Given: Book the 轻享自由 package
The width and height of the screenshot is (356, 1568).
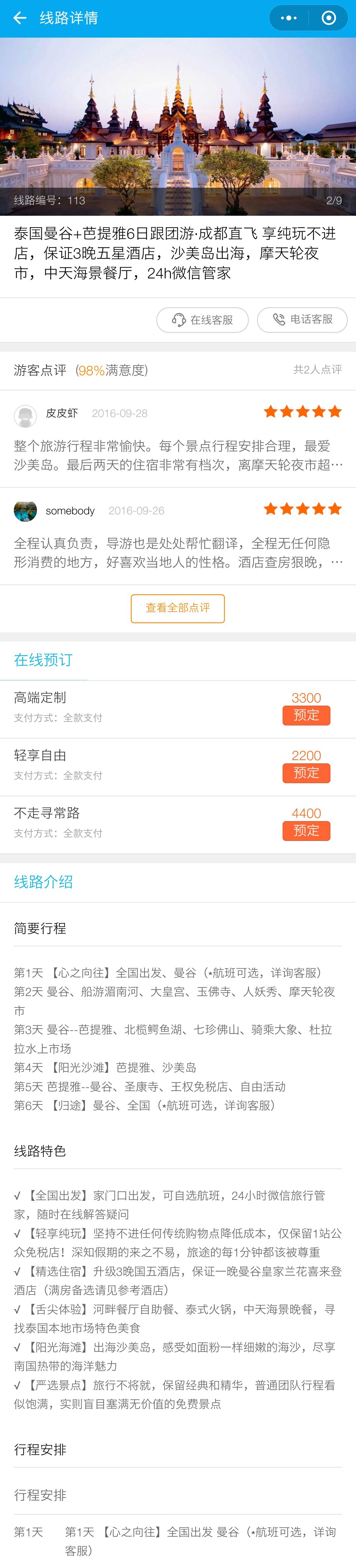Looking at the screenshot, I should point(306,773).
